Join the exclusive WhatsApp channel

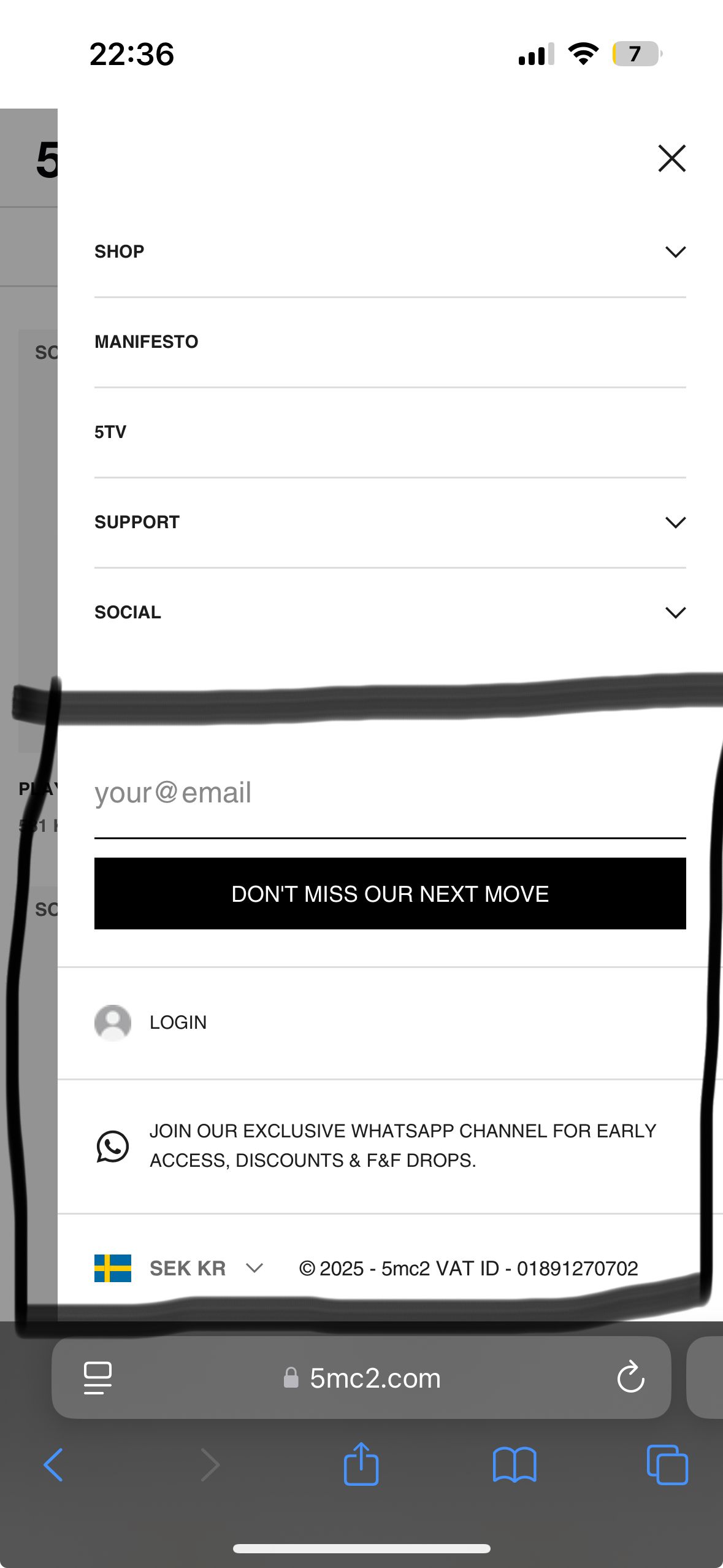tap(402, 1145)
